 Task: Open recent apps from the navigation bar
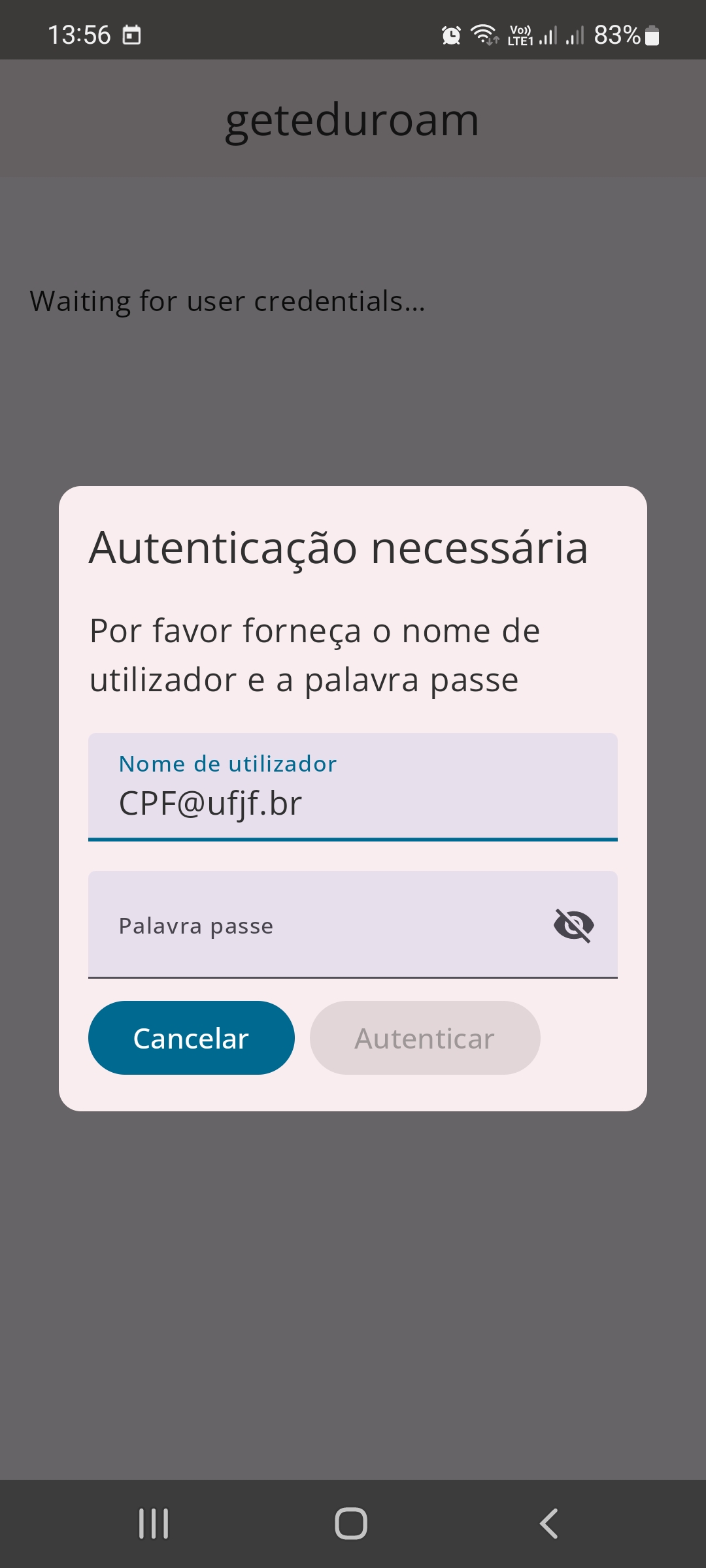(154, 1524)
